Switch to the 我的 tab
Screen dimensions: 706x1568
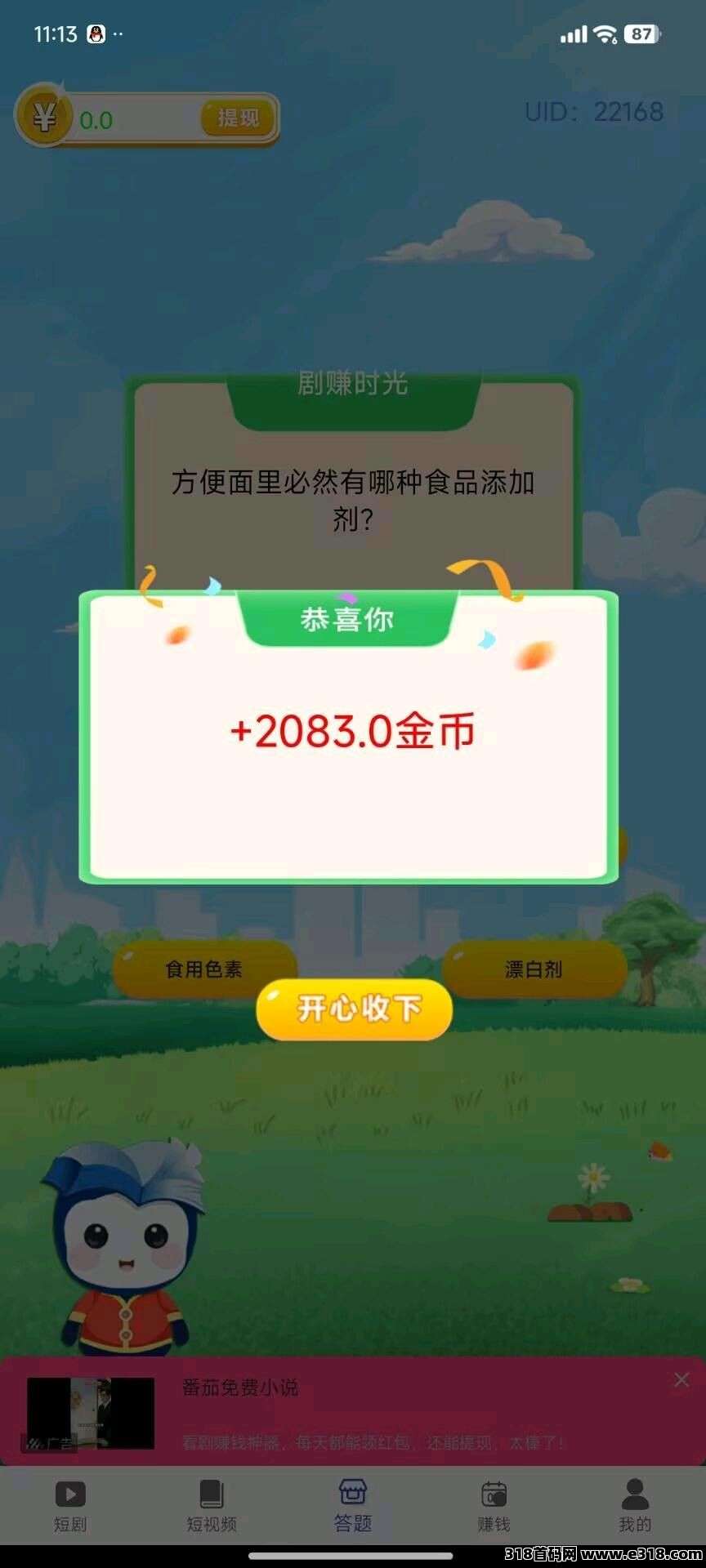(x=635, y=1507)
